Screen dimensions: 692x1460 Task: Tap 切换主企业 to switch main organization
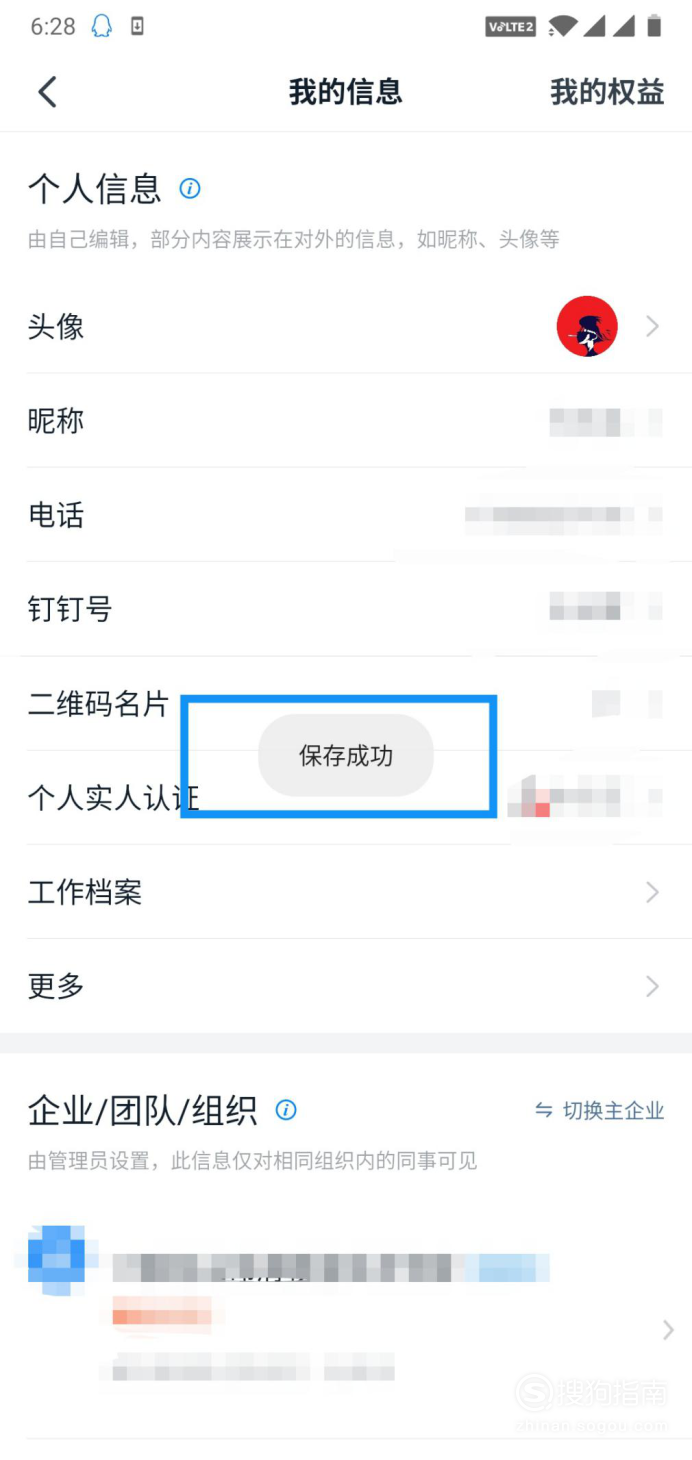tap(600, 1111)
